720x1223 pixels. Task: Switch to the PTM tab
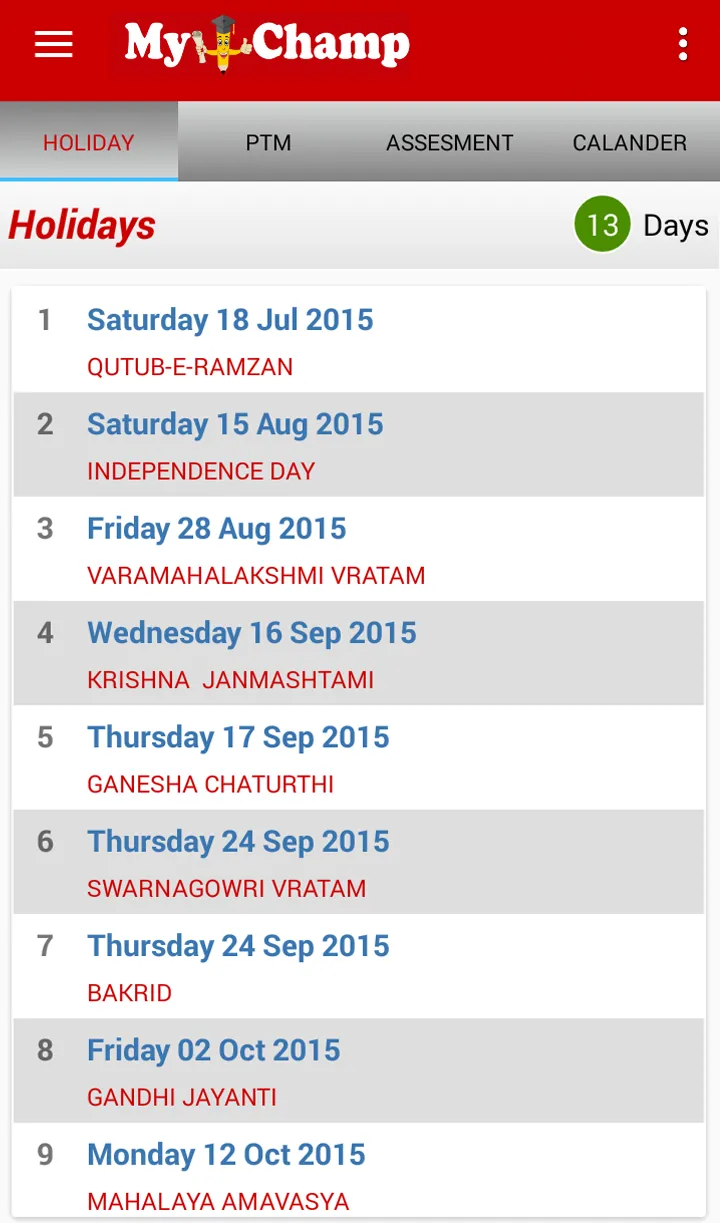pyautogui.click(x=268, y=142)
